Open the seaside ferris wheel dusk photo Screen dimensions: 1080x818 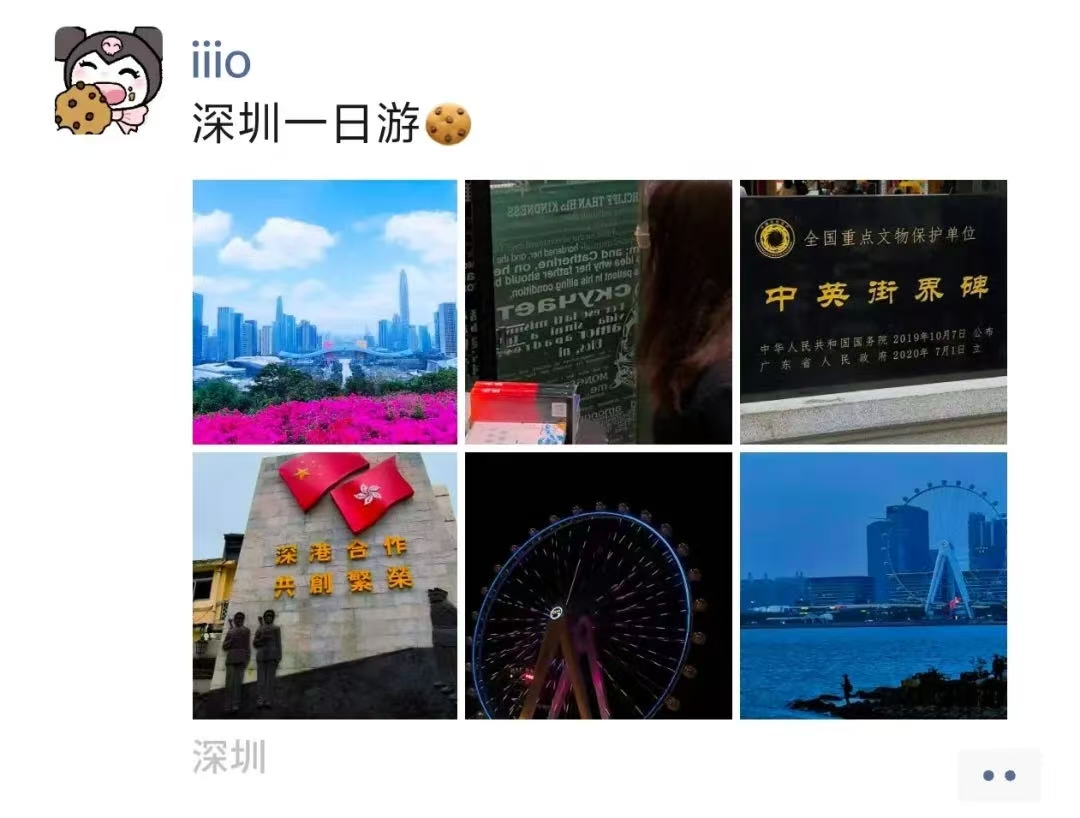(x=873, y=585)
